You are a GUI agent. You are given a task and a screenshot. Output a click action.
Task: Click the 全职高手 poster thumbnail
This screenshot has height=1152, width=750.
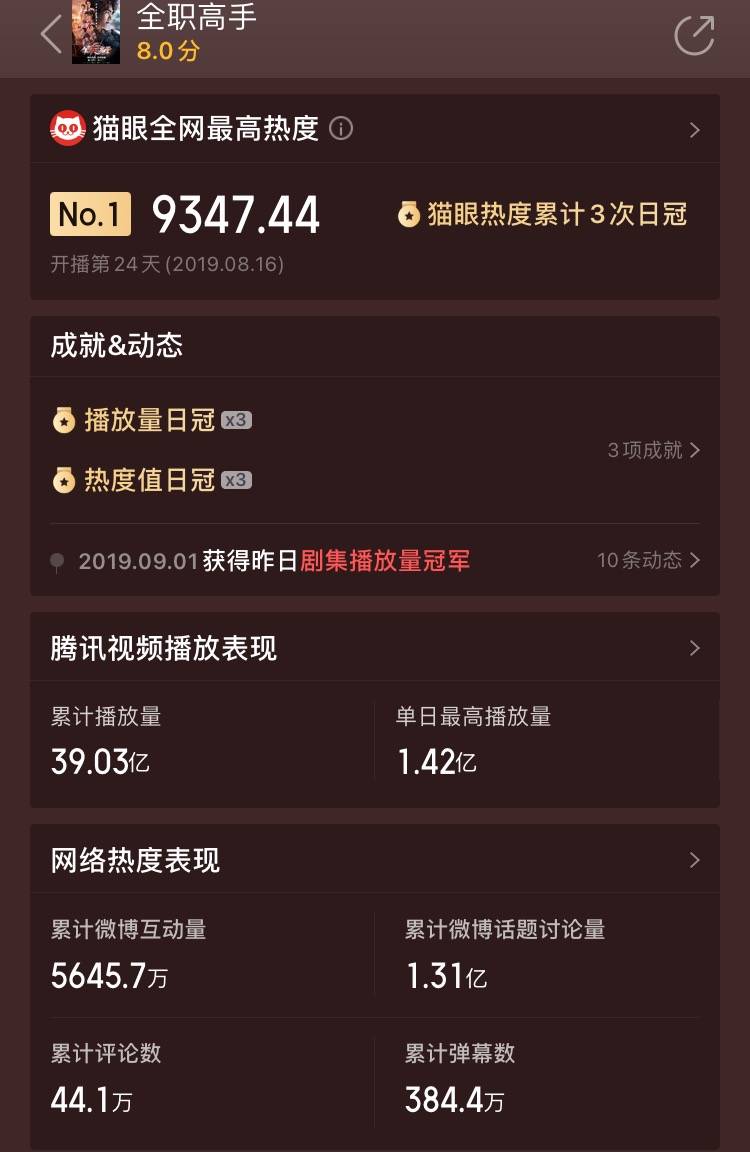coord(96,33)
